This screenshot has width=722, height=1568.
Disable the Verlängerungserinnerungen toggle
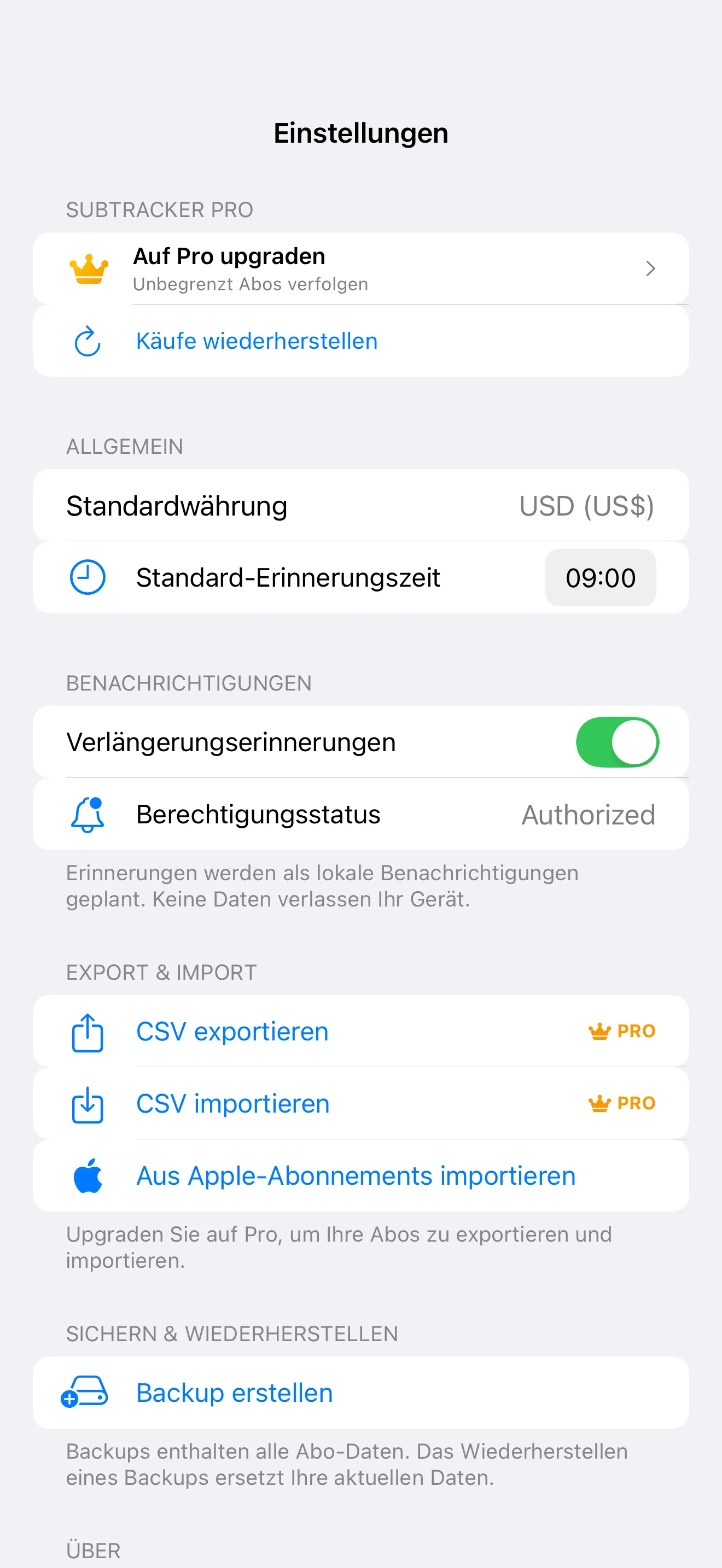coord(618,742)
